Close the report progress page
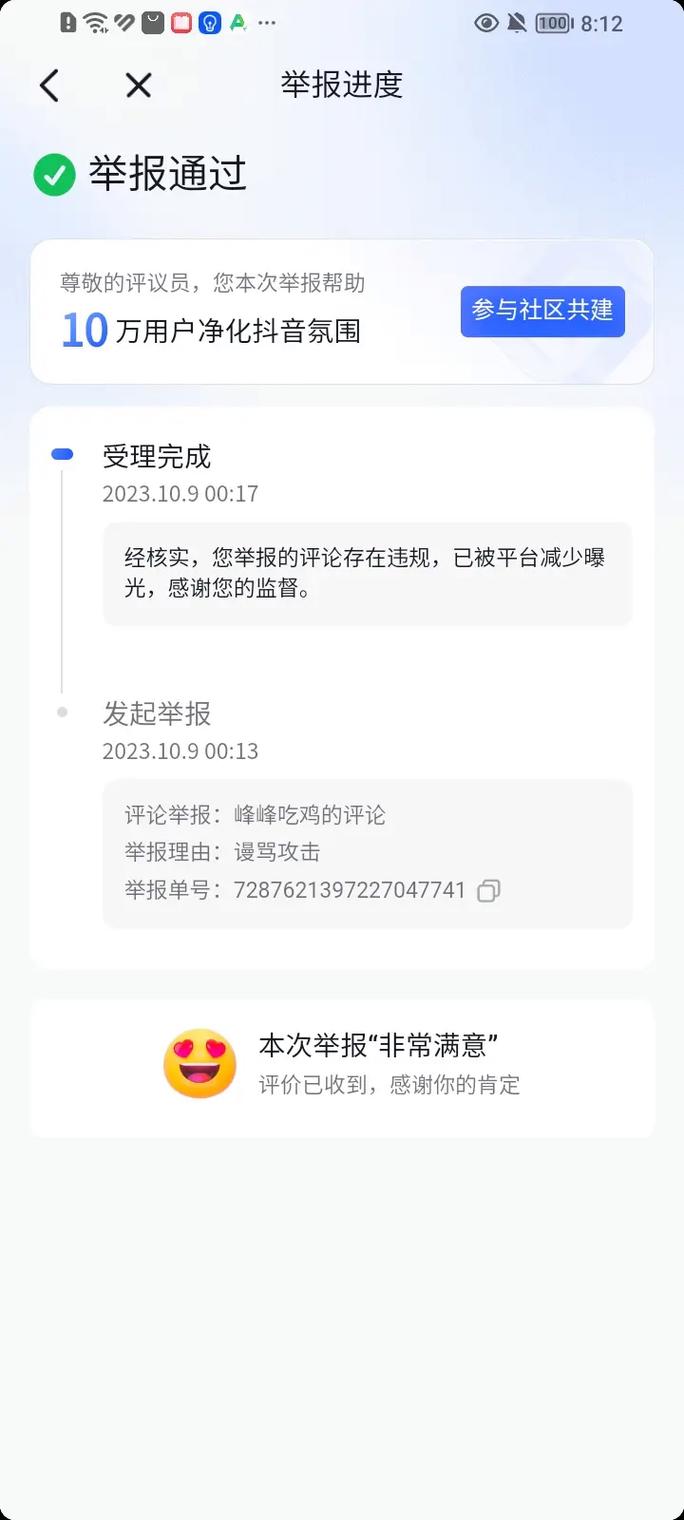Viewport: 684px width, 1520px height. point(138,86)
